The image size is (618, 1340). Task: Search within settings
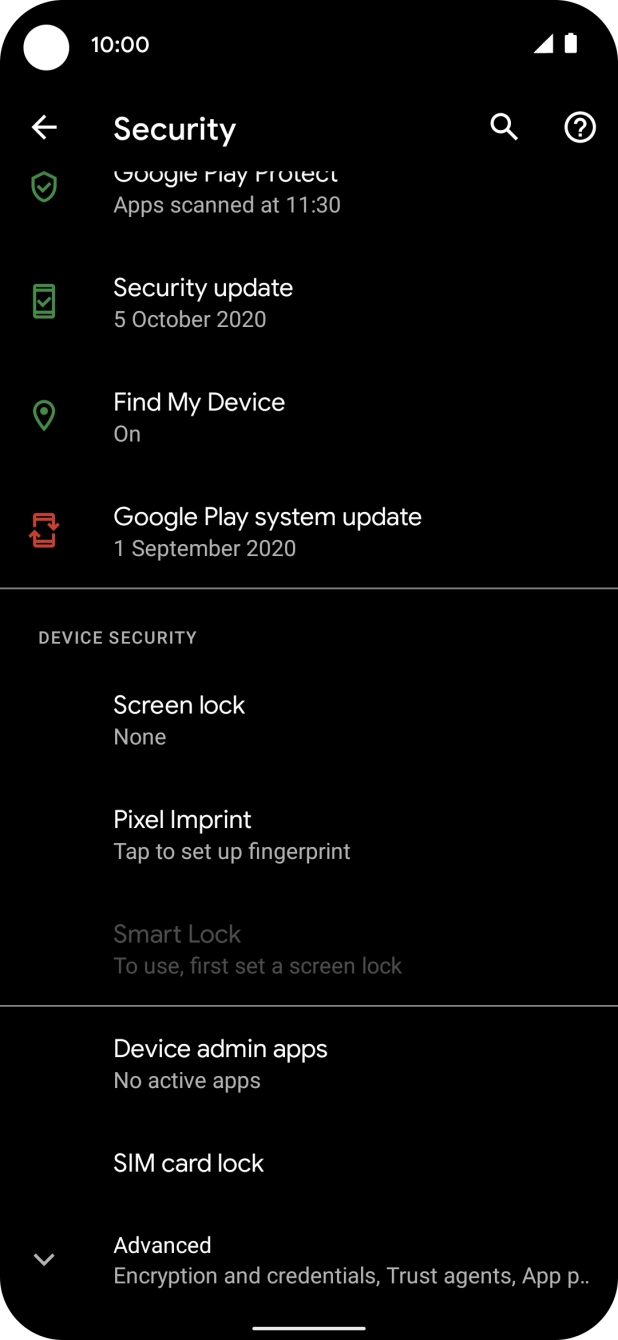(504, 128)
